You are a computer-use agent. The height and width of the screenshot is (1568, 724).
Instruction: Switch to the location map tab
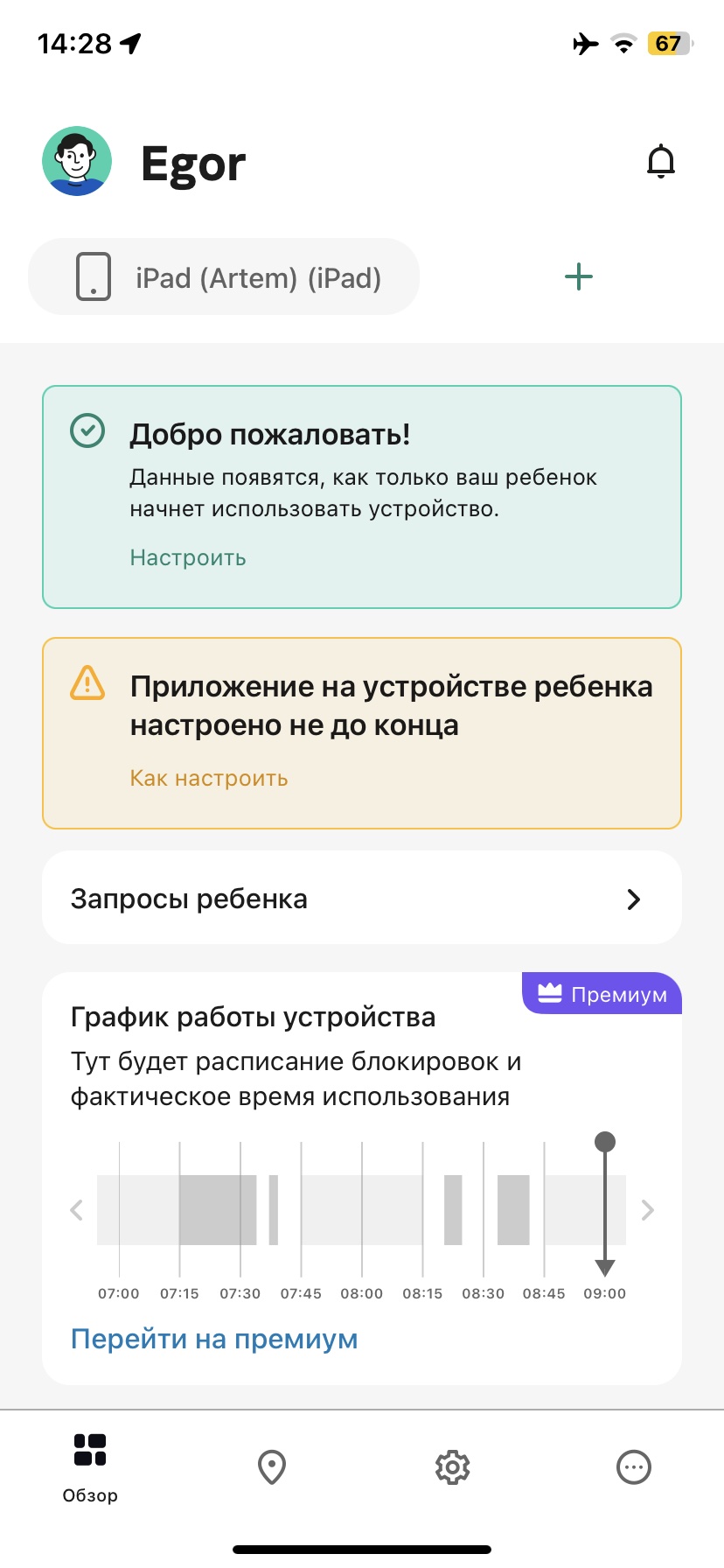point(272,1466)
